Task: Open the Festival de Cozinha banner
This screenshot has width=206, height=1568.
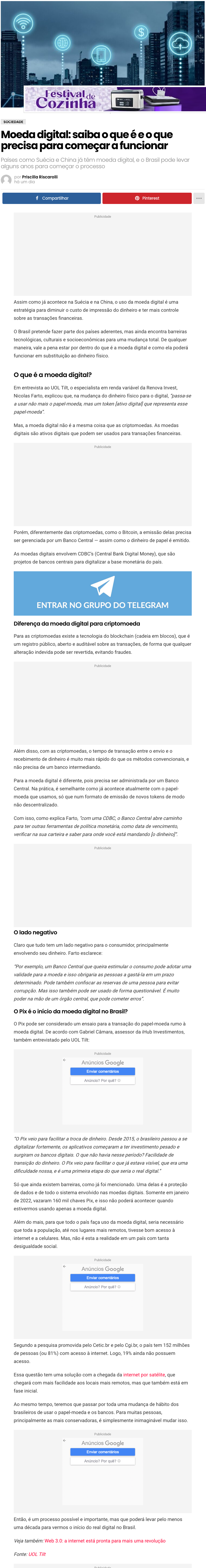Action: [x=115, y=99]
